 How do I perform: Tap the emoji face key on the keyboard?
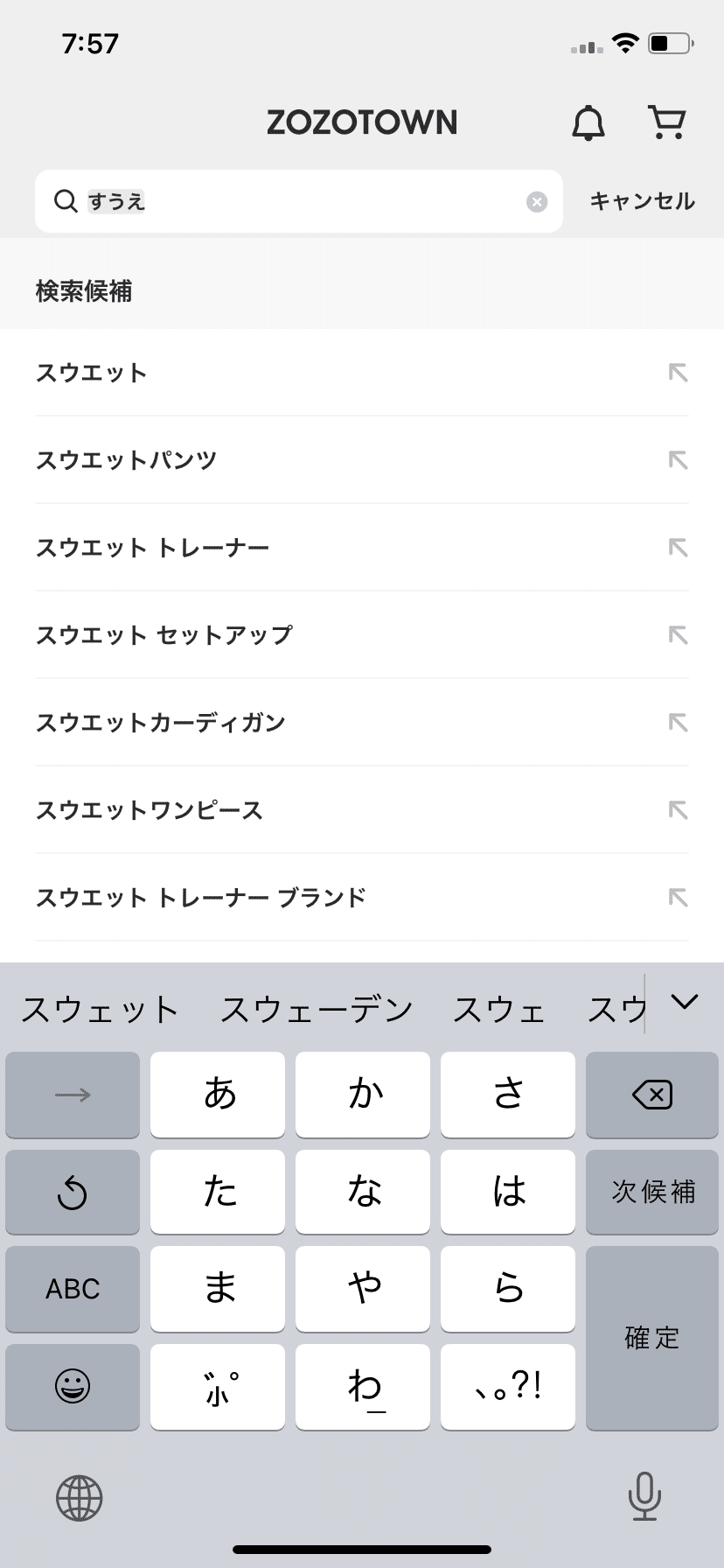tap(72, 1388)
